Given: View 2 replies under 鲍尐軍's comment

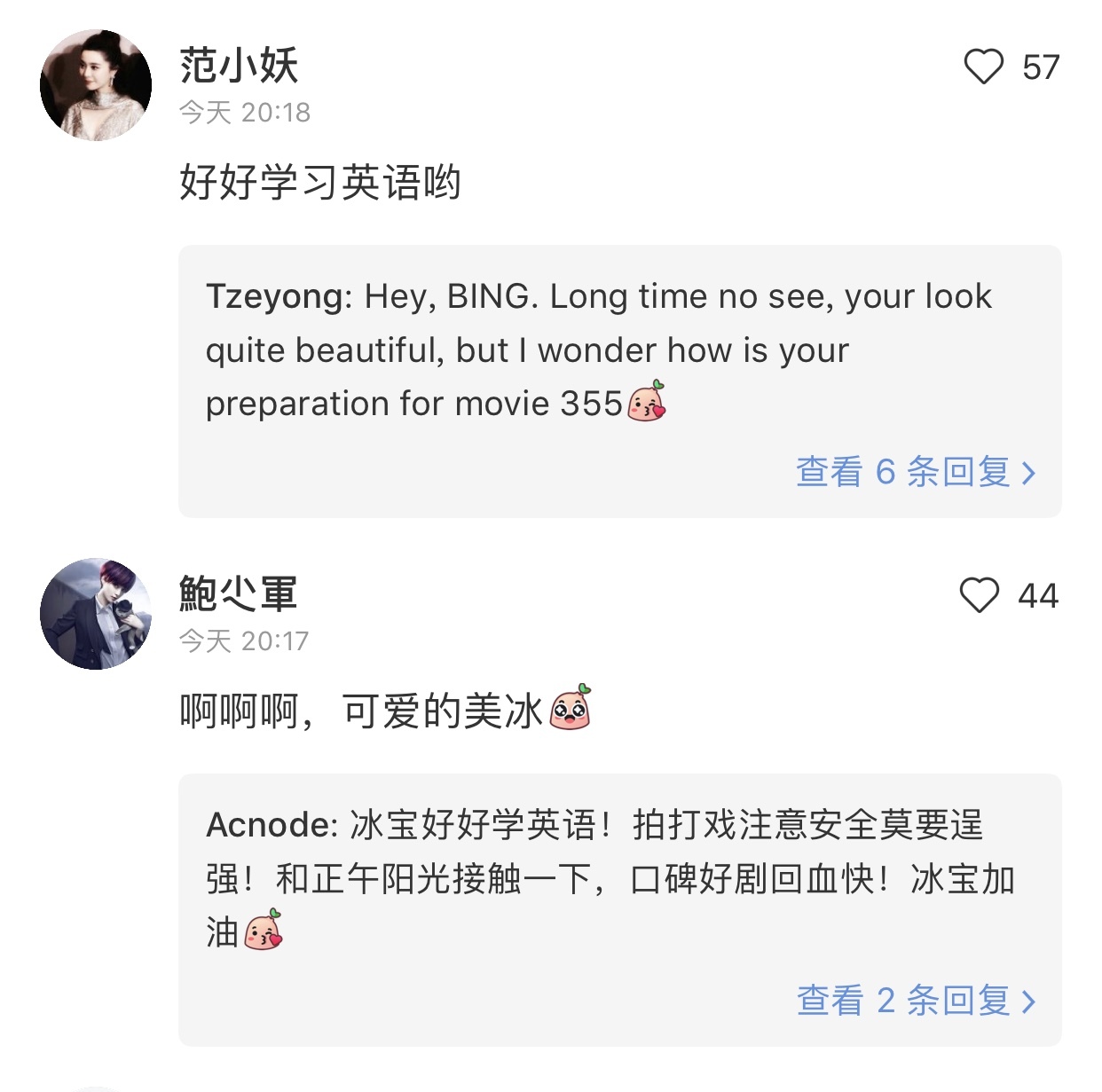Looking at the screenshot, I should pyautogui.click(x=915, y=1001).
